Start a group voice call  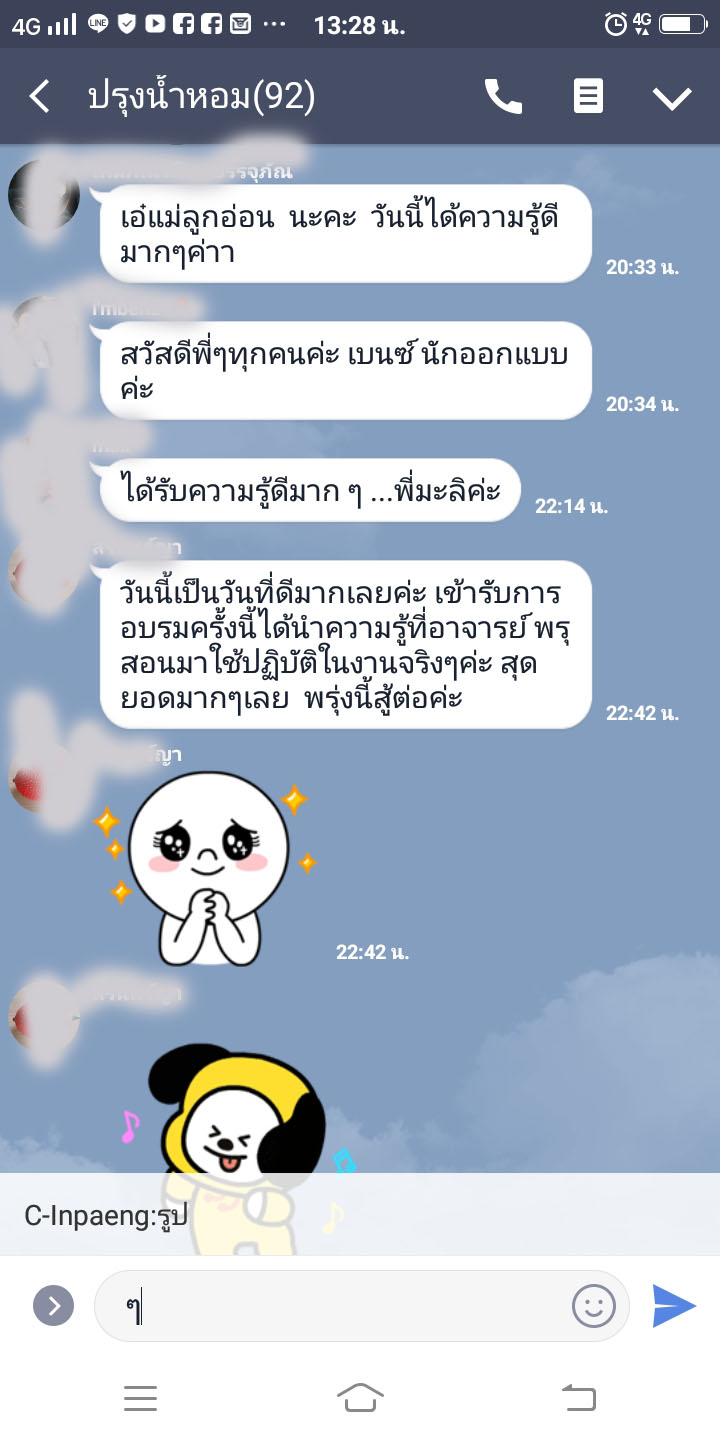[503, 97]
